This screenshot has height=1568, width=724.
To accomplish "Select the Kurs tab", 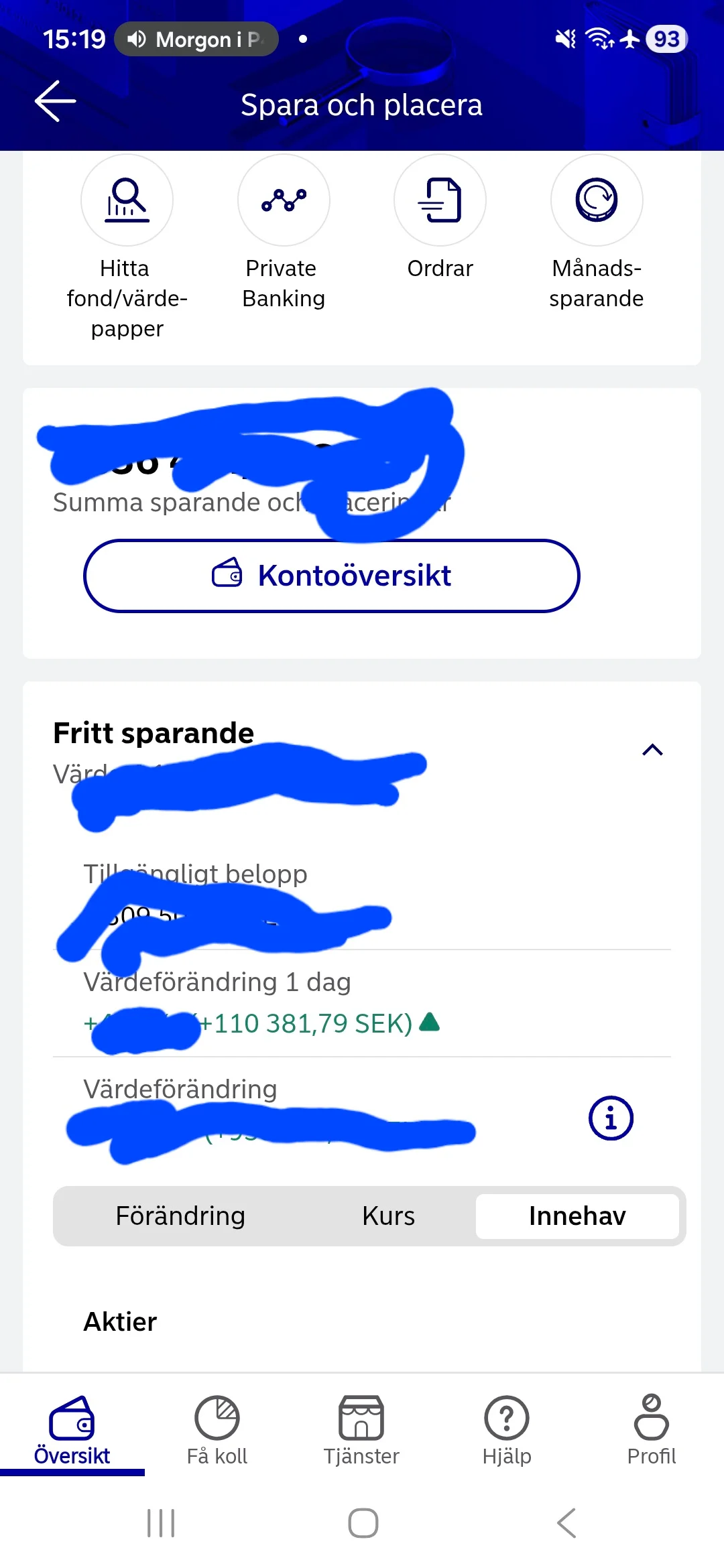I will click(388, 1216).
